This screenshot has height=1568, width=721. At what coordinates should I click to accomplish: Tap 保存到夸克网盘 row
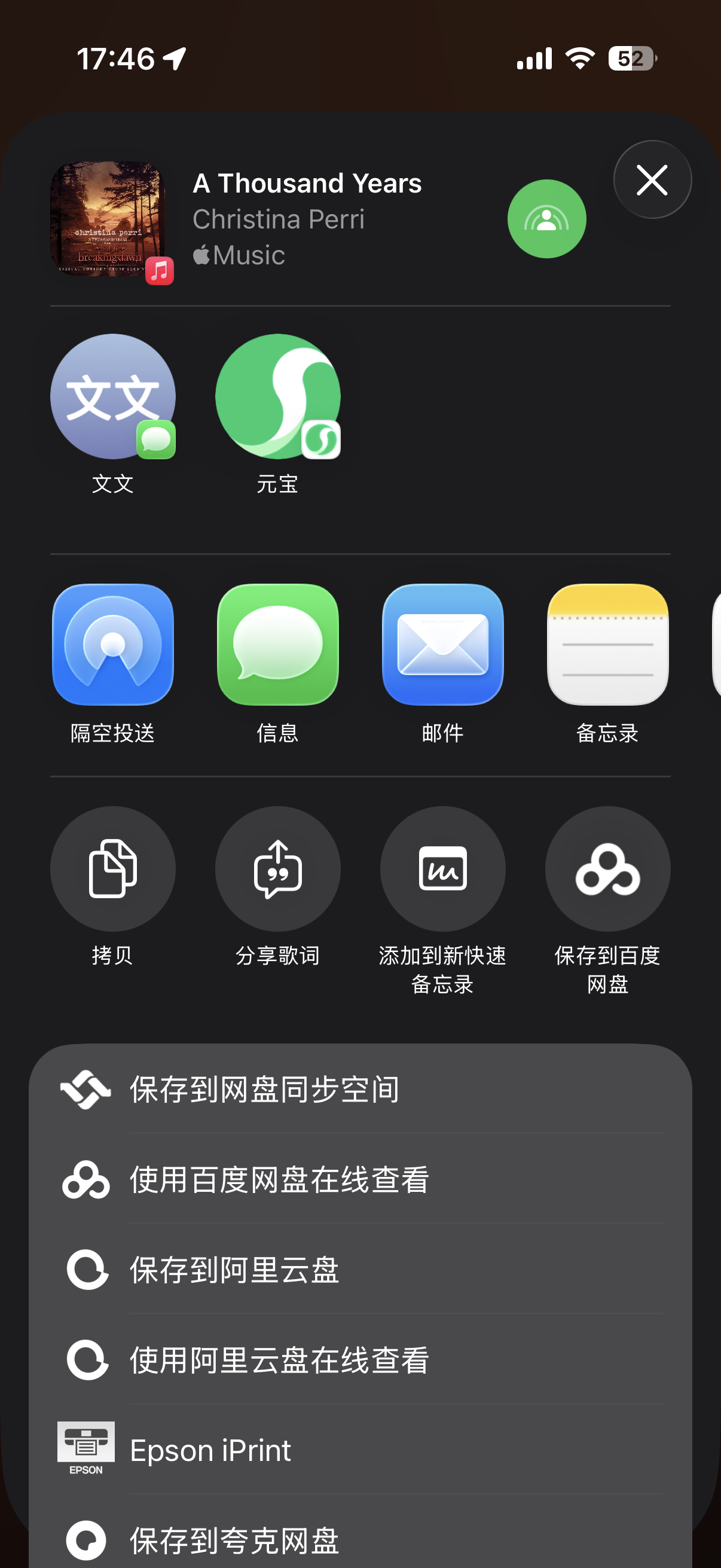[360, 1540]
